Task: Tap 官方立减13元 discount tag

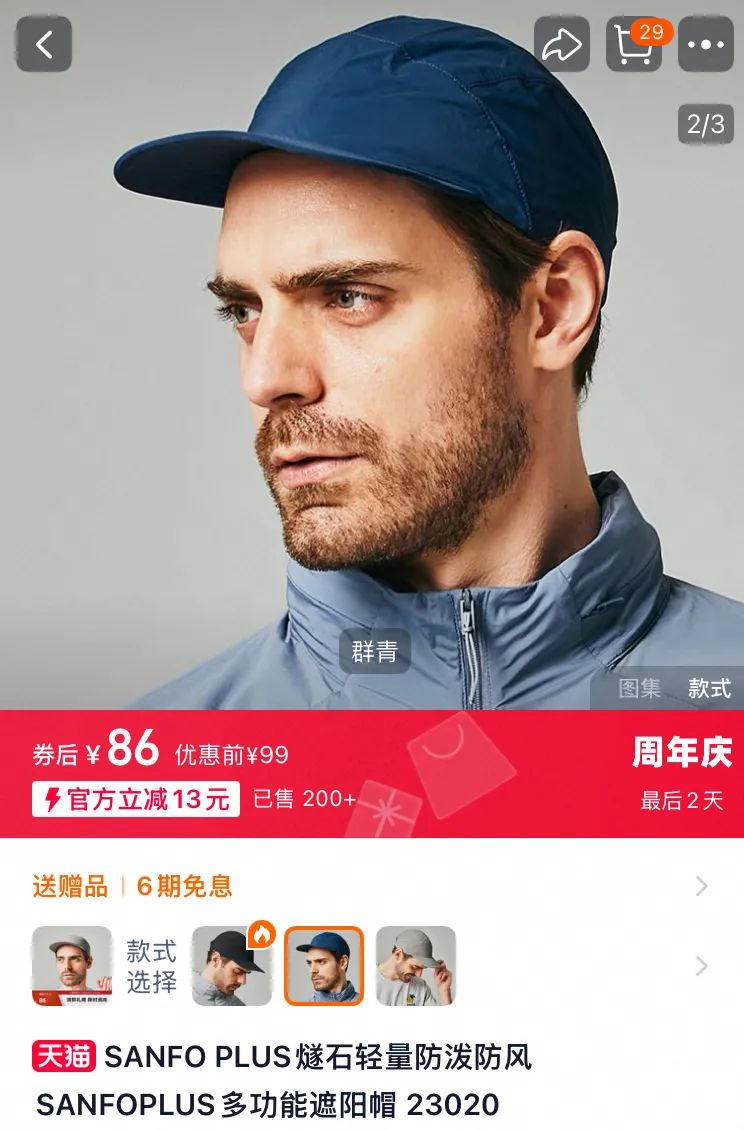Action: [x=136, y=798]
